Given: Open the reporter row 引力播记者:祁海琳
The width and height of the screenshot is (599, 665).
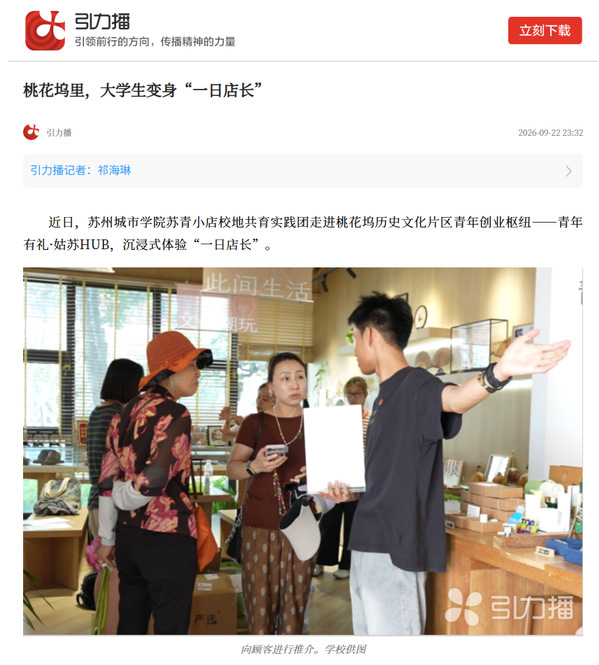Looking at the screenshot, I should (302, 171).
